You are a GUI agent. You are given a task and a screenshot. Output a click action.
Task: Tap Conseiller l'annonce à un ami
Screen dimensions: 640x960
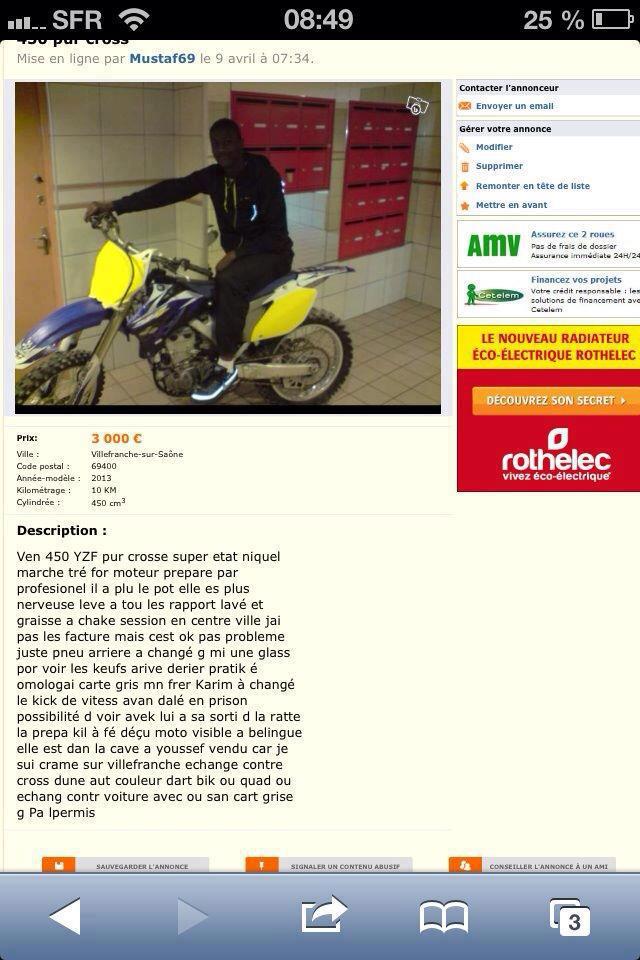[x=532, y=866]
